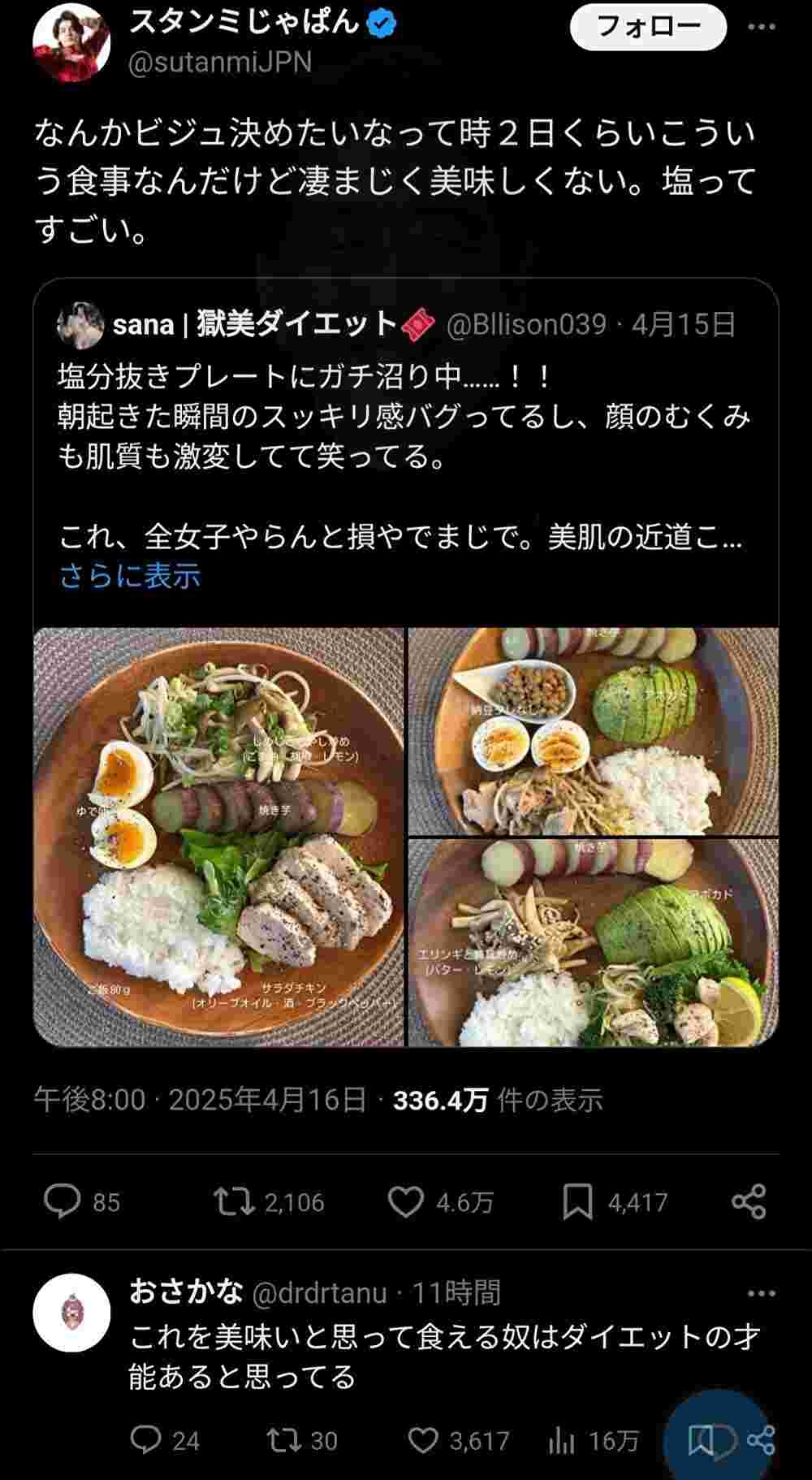This screenshot has width=812, height=1480.
Task: View the bottom-right plate photo with lemon
Action: (x=593, y=942)
